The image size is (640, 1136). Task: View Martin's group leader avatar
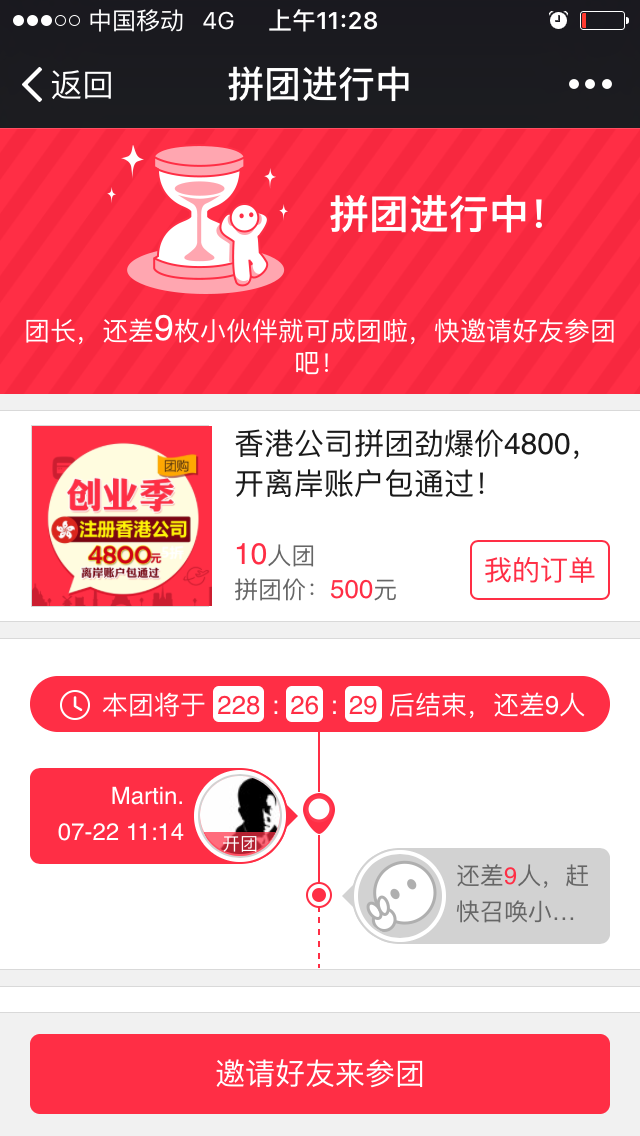point(240,816)
